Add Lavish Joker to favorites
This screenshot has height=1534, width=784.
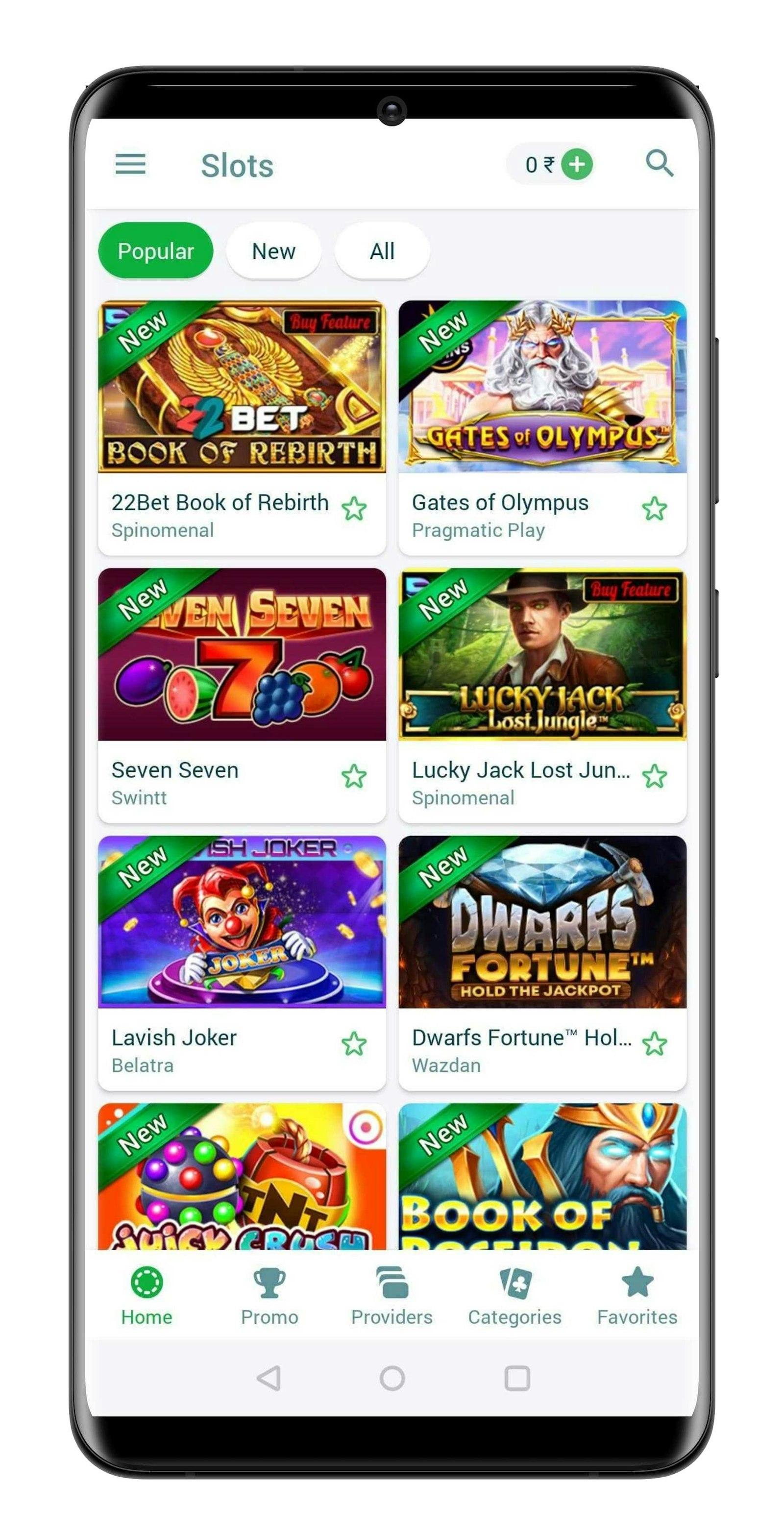[354, 1043]
